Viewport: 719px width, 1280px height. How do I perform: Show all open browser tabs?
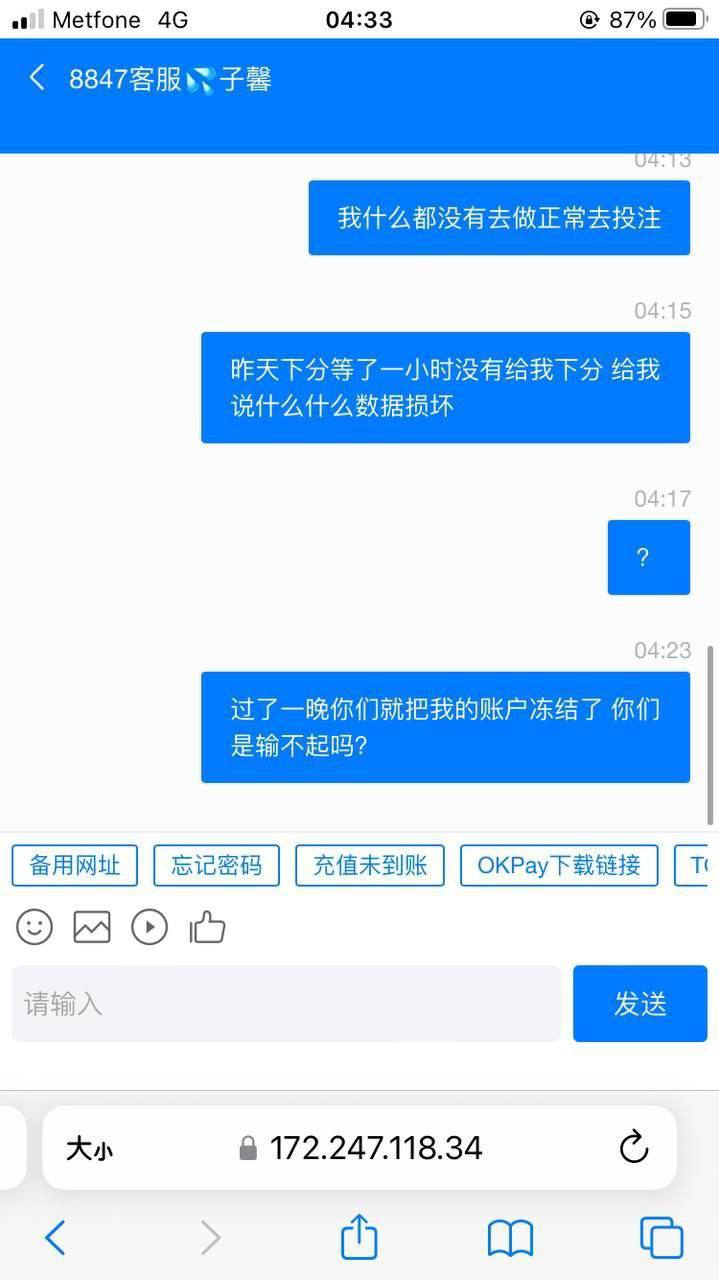click(x=661, y=1238)
